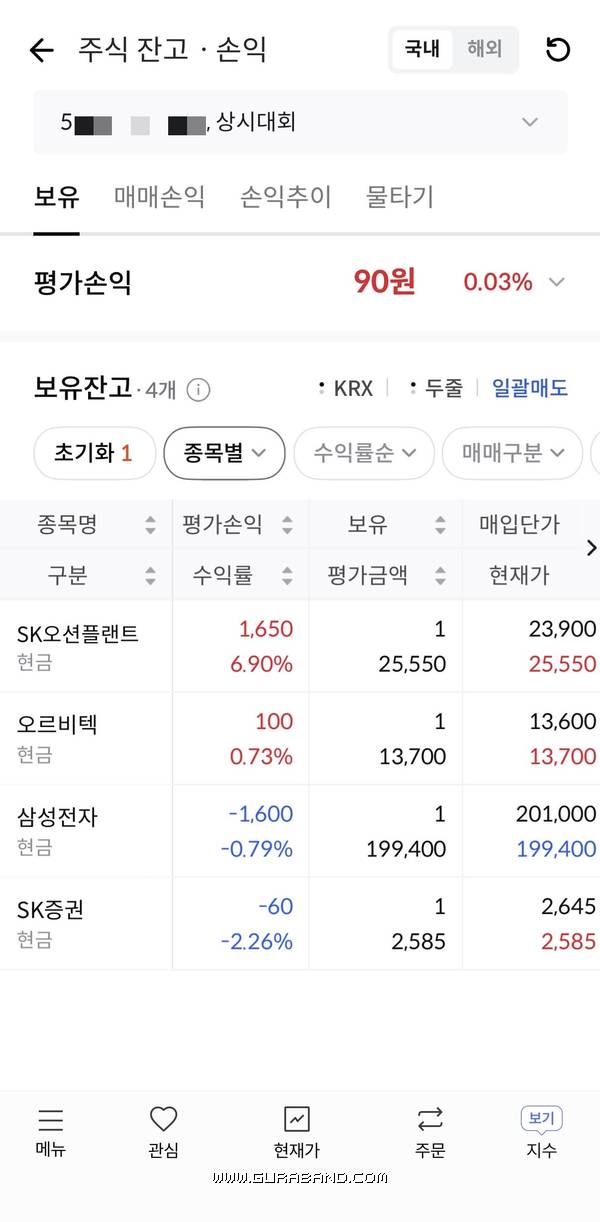The height and width of the screenshot is (1222, 600).
Task: Go to 관심 watchlist
Action: (163, 1132)
